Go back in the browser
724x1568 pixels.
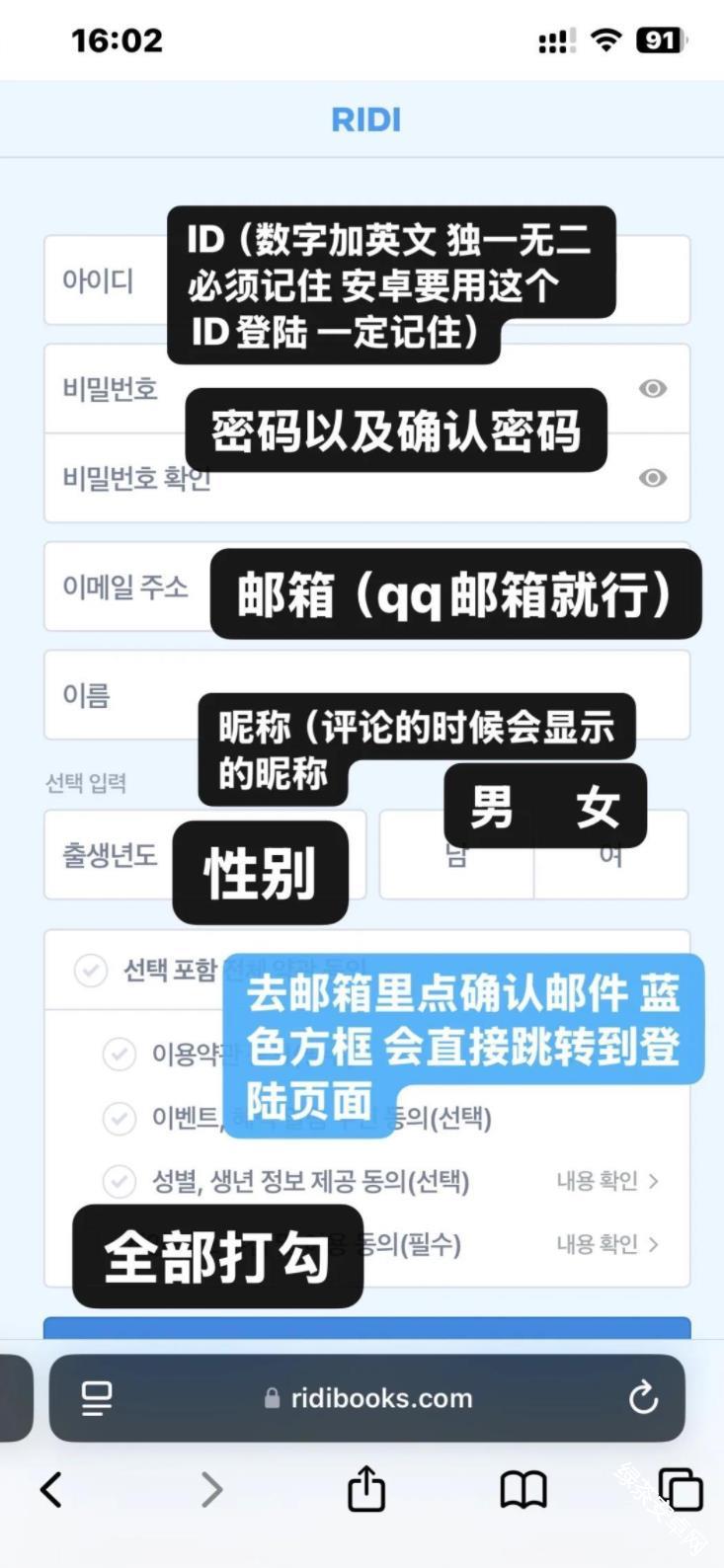pyautogui.click(x=51, y=1489)
